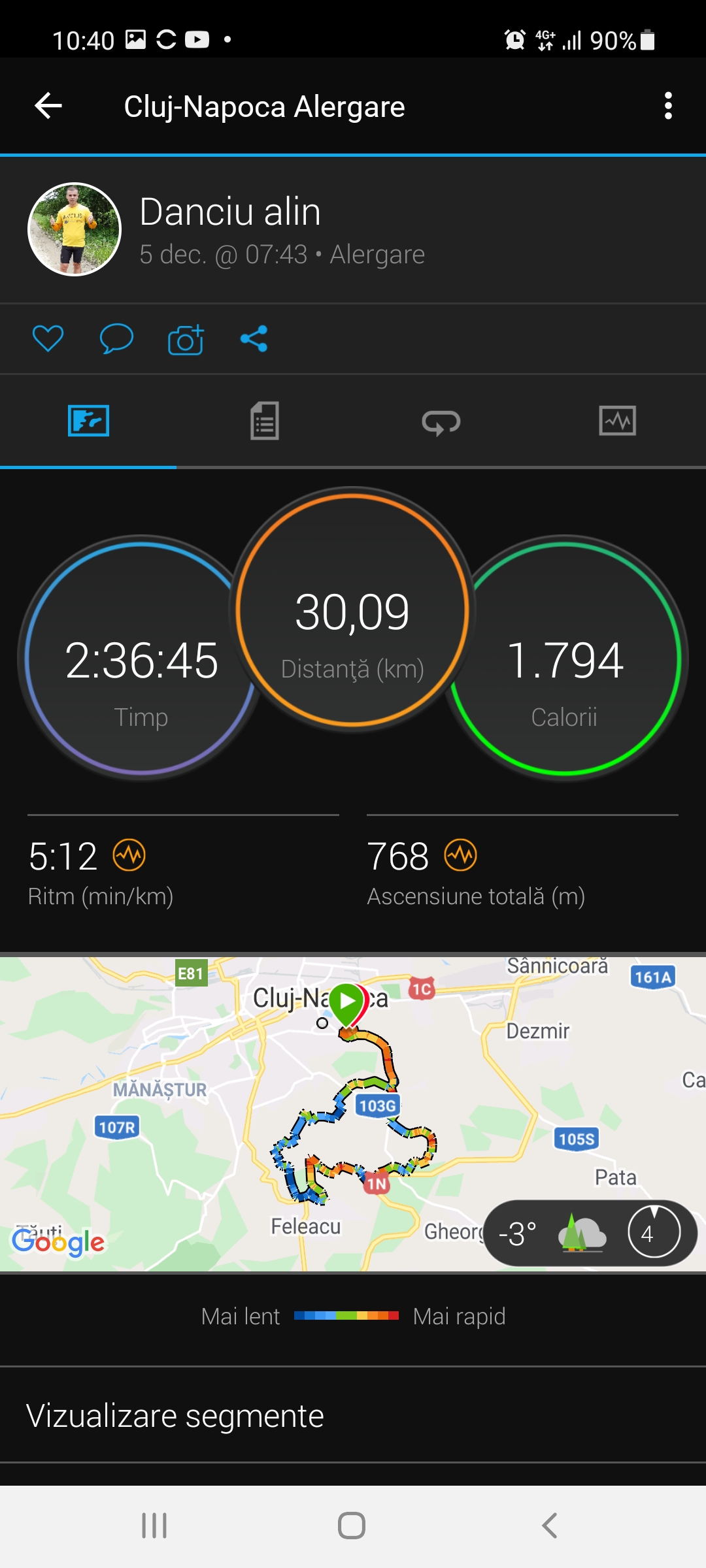The image size is (706, 1568).
Task: Switch to the overview tab
Action: 88,421
